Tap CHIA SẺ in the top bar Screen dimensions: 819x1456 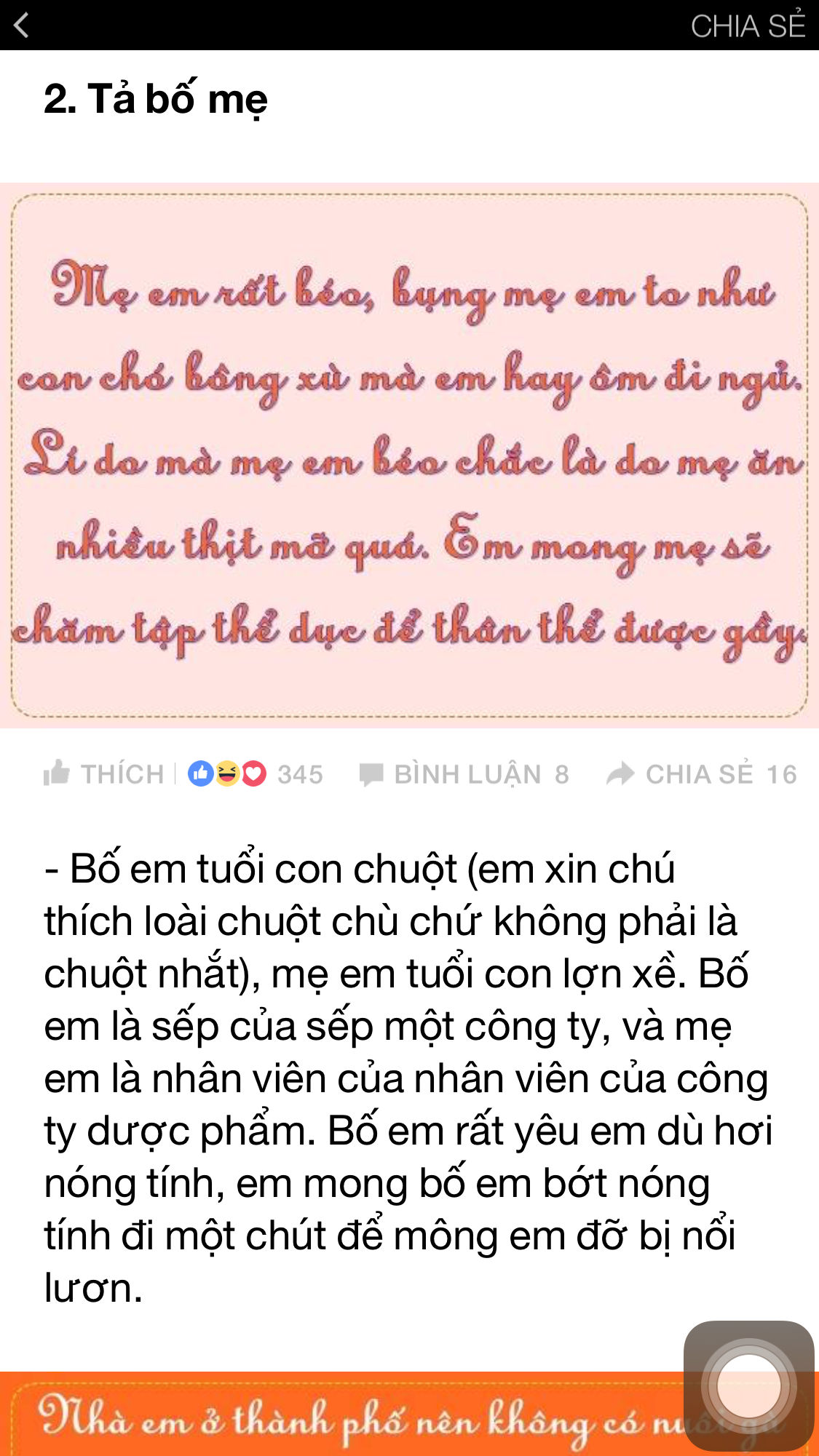click(747, 26)
